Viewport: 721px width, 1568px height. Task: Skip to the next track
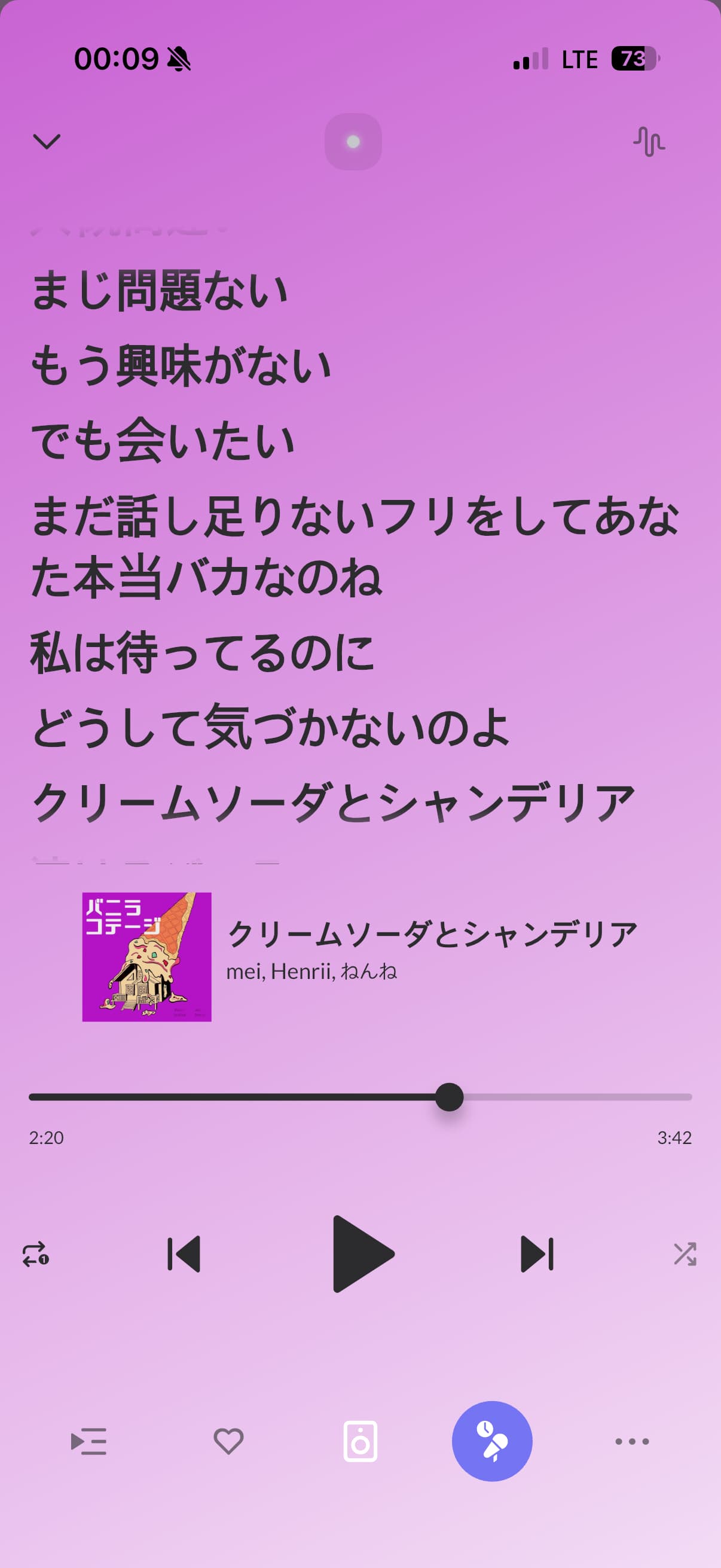[537, 1254]
